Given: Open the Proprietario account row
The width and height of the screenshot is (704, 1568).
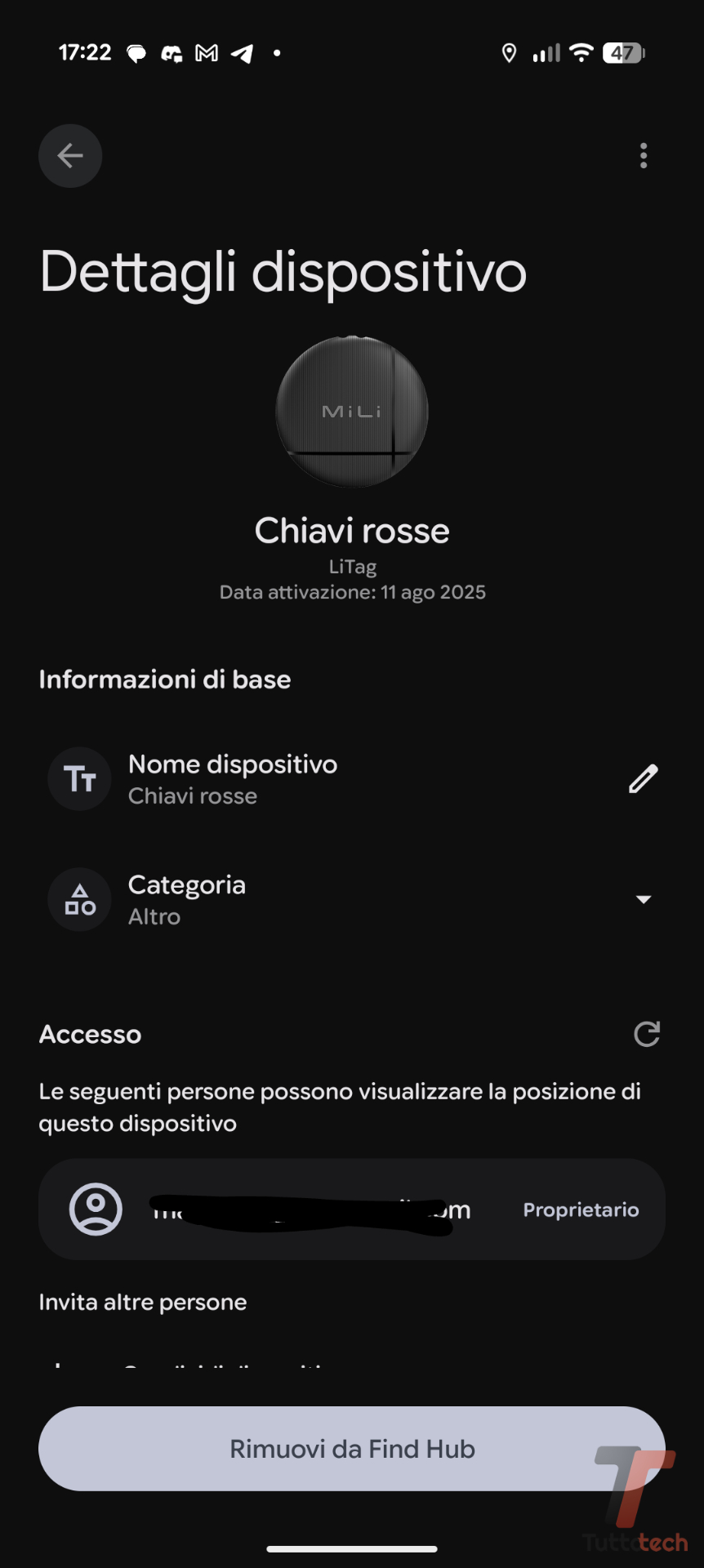Looking at the screenshot, I should point(351,1209).
